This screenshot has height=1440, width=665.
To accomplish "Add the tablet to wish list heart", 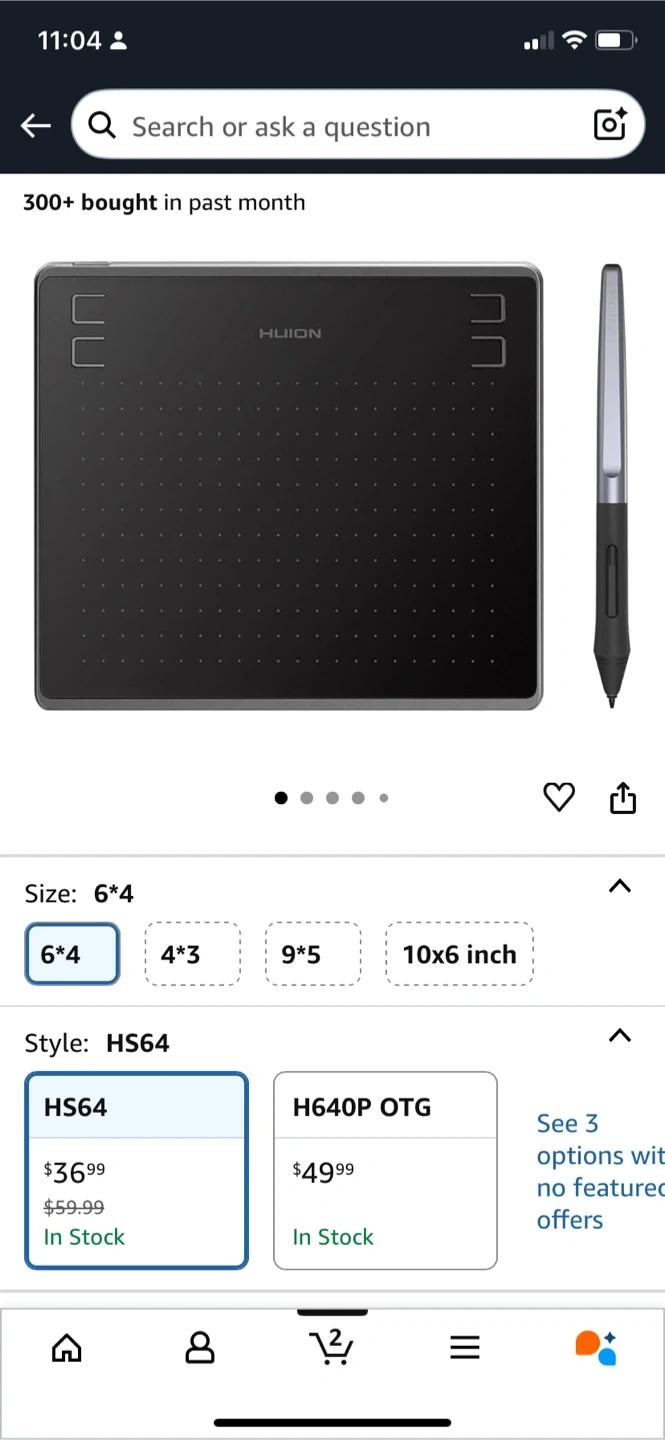I will [559, 797].
